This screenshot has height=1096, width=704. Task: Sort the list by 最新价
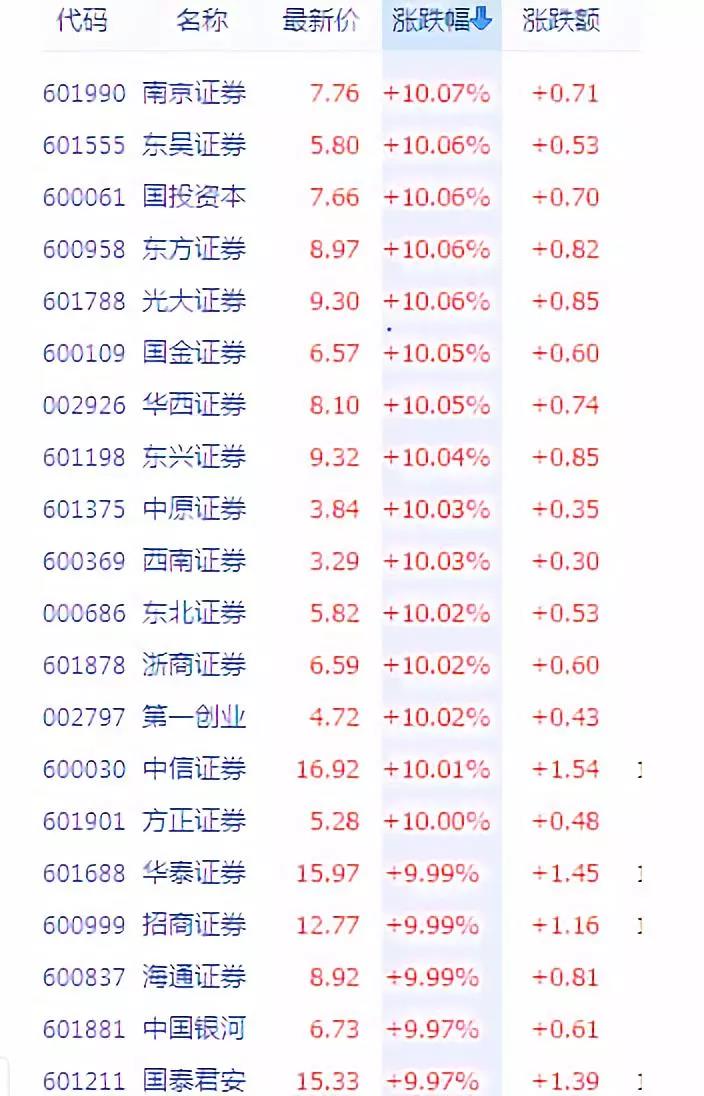320,21
